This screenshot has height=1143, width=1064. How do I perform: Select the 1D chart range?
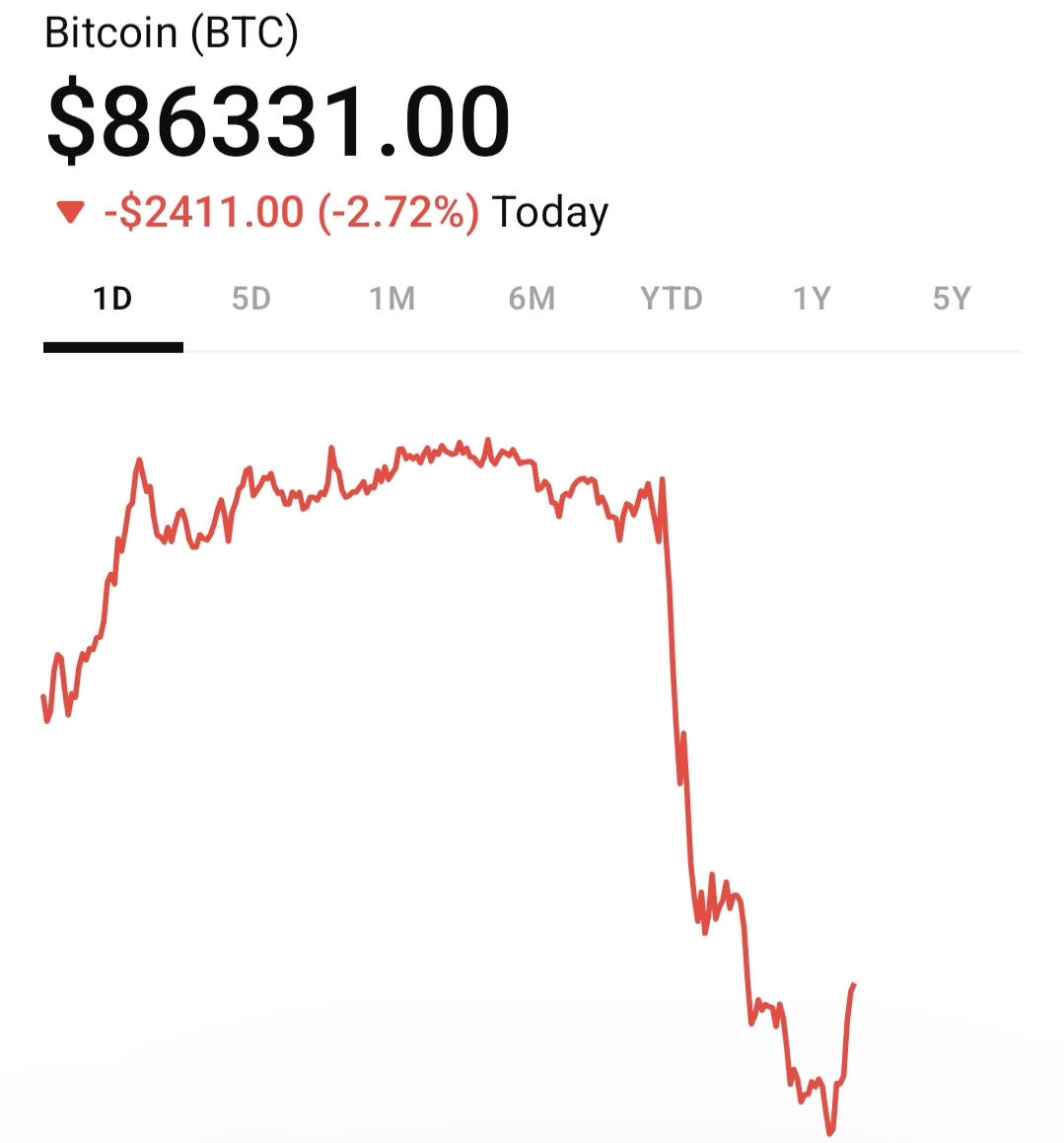click(113, 299)
